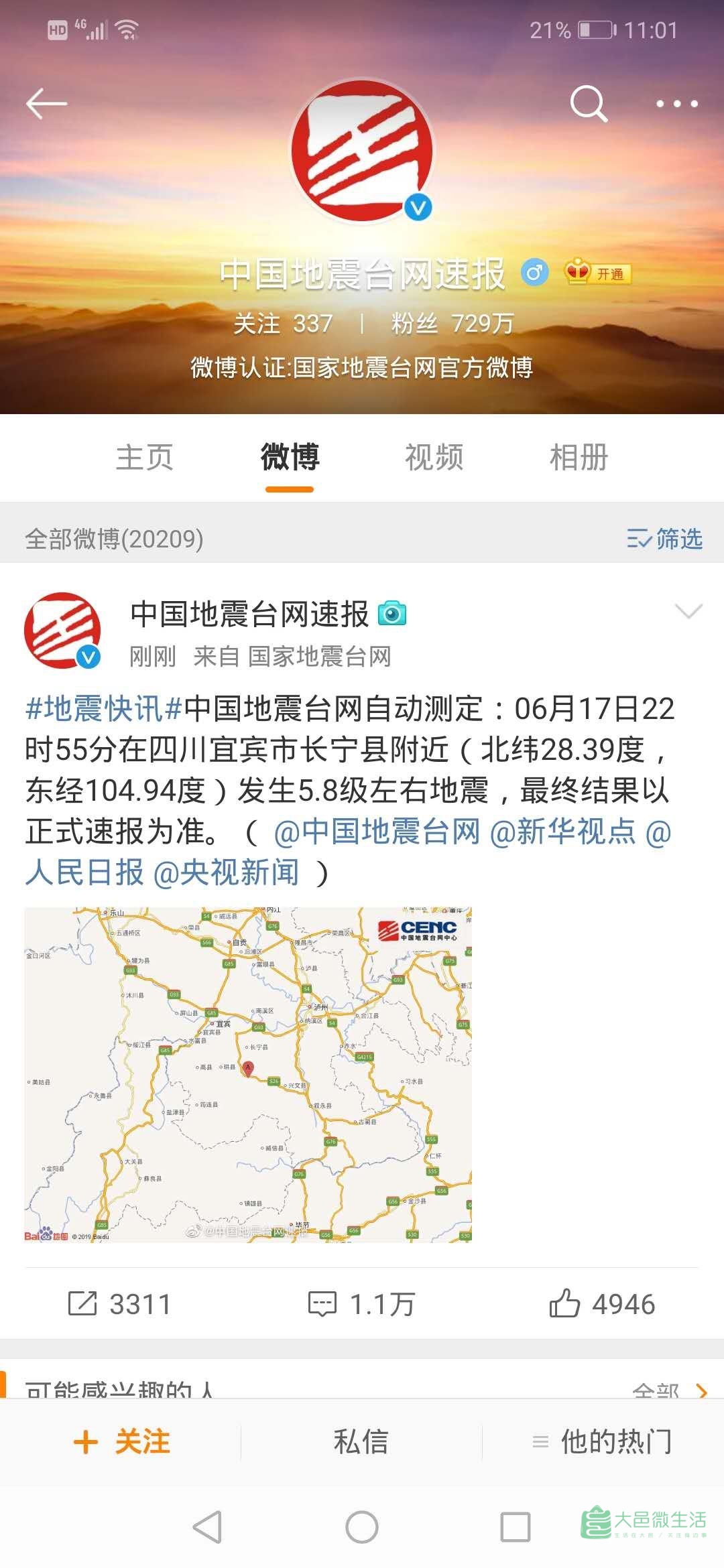724x1568 pixels.
Task: View the earthquake map image
Action: coord(248,1075)
